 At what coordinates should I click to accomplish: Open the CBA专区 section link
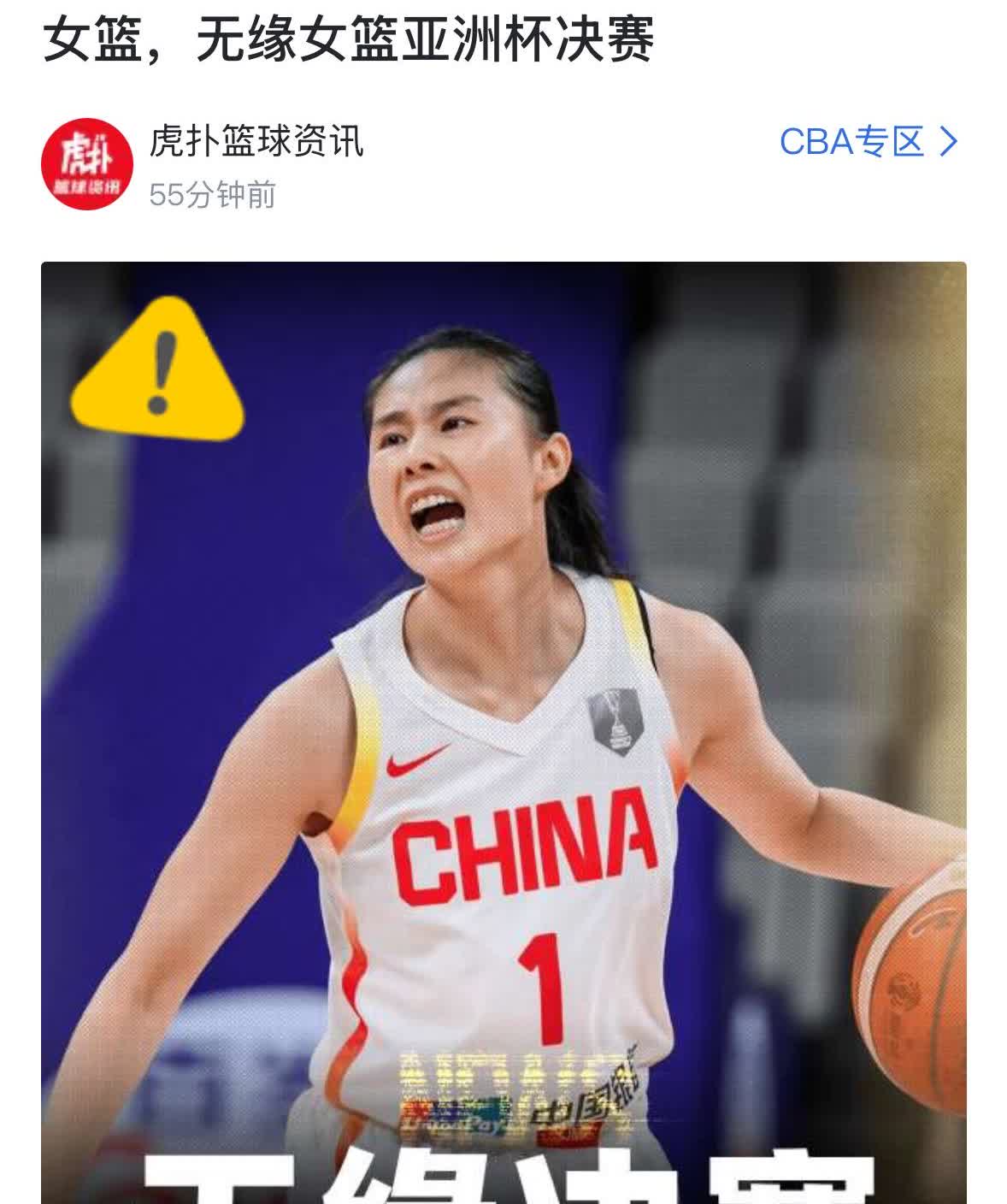point(867,142)
